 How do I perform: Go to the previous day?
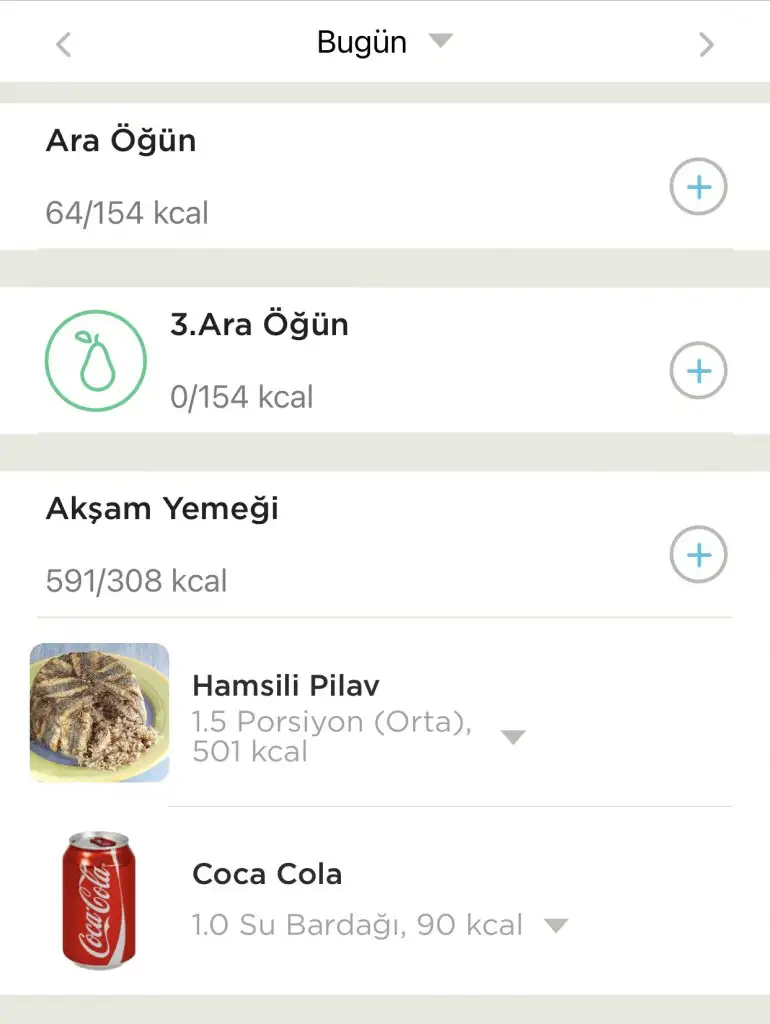tap(64, 45)
